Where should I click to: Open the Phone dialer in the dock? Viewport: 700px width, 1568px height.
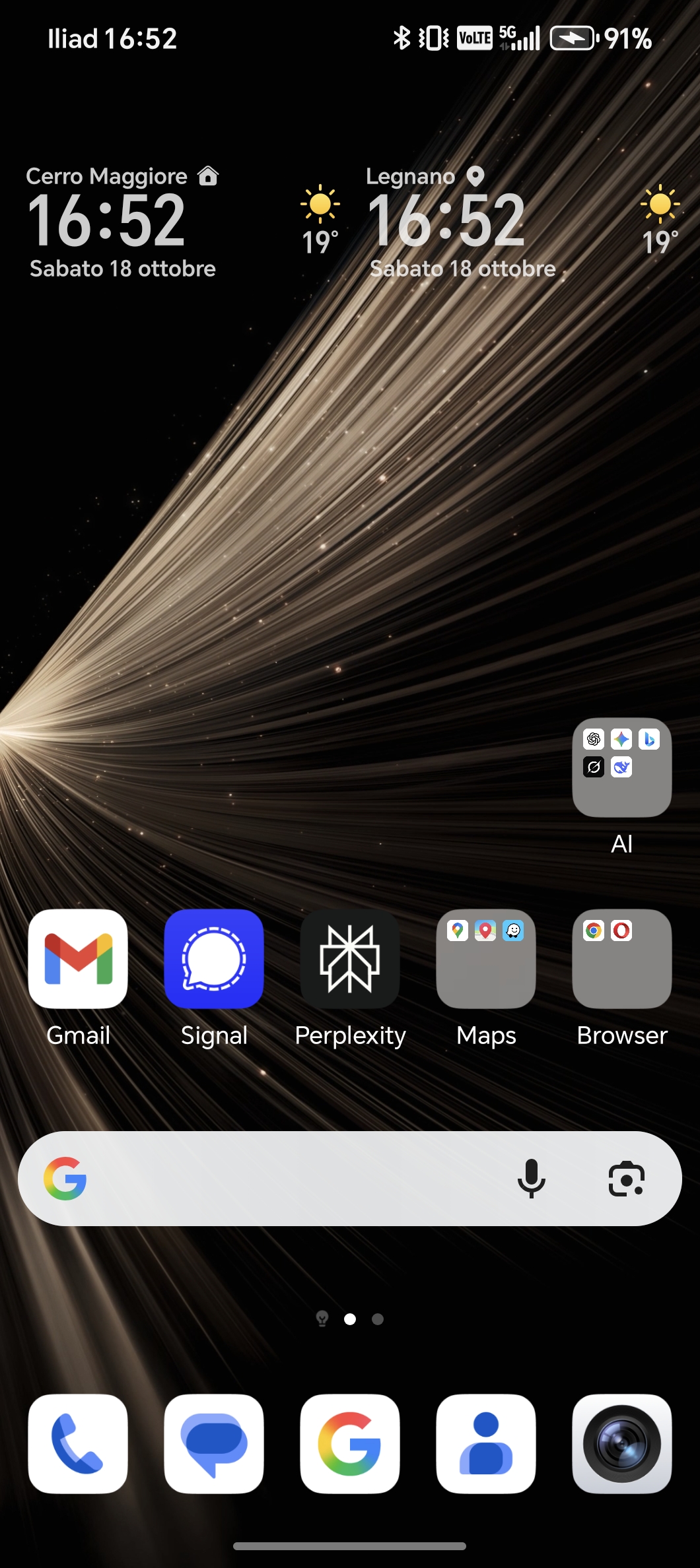[78, 1444]
